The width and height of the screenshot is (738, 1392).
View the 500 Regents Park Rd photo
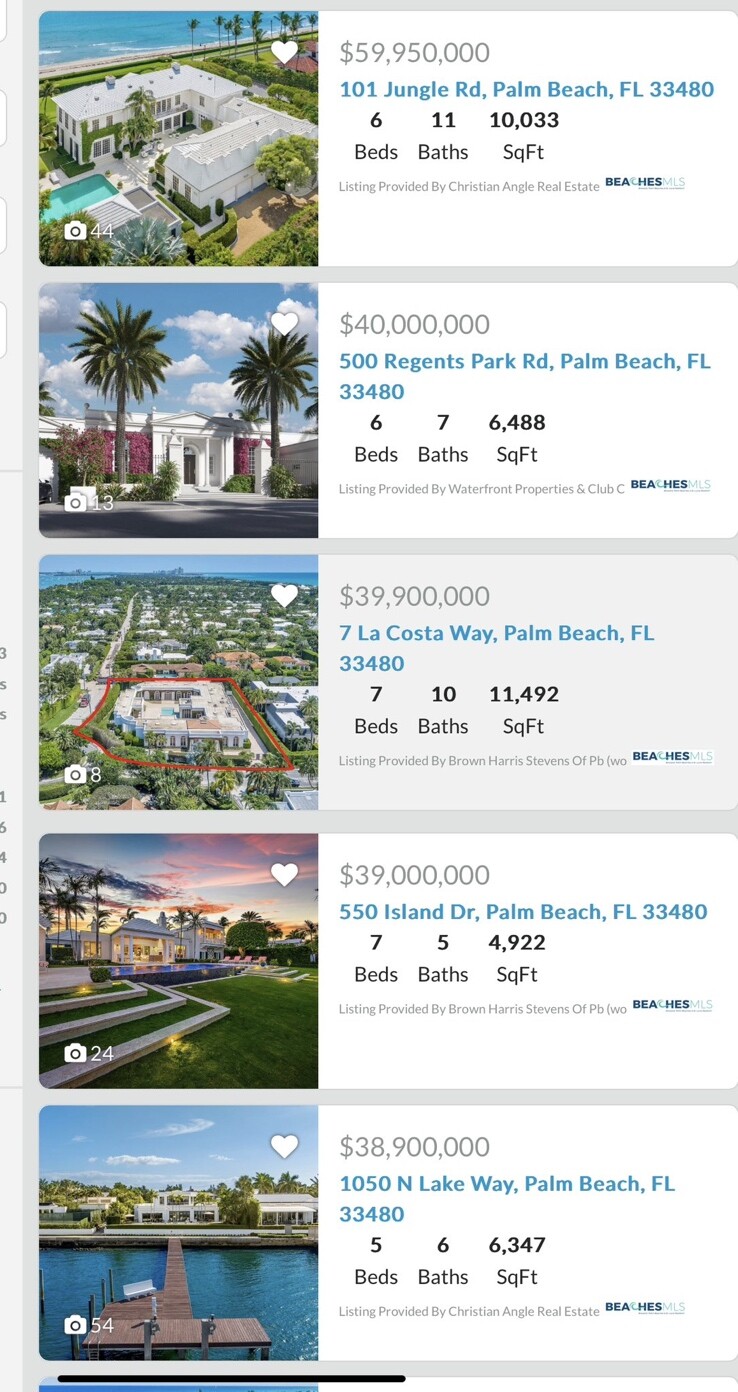(x=179, y=411)
